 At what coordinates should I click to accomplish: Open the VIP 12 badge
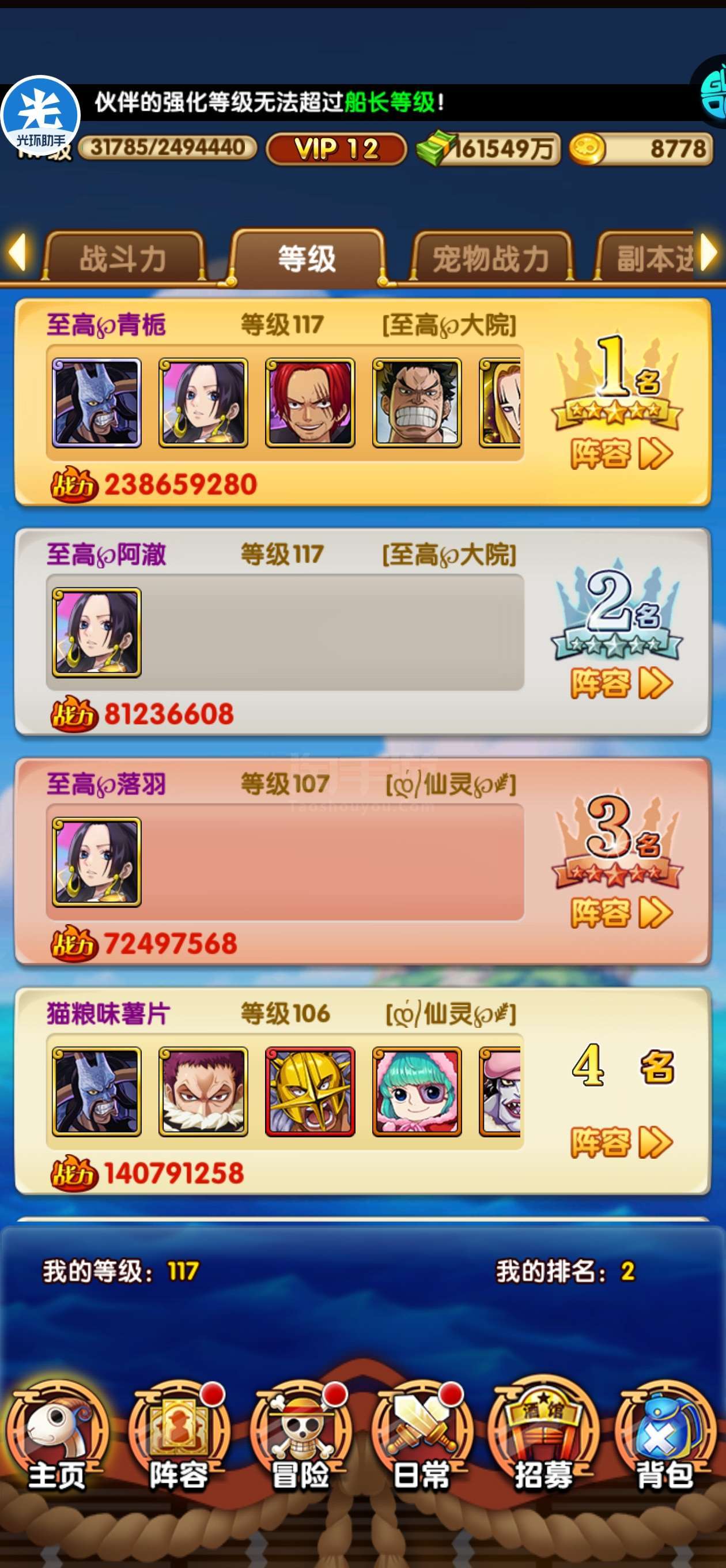point(336,149)
